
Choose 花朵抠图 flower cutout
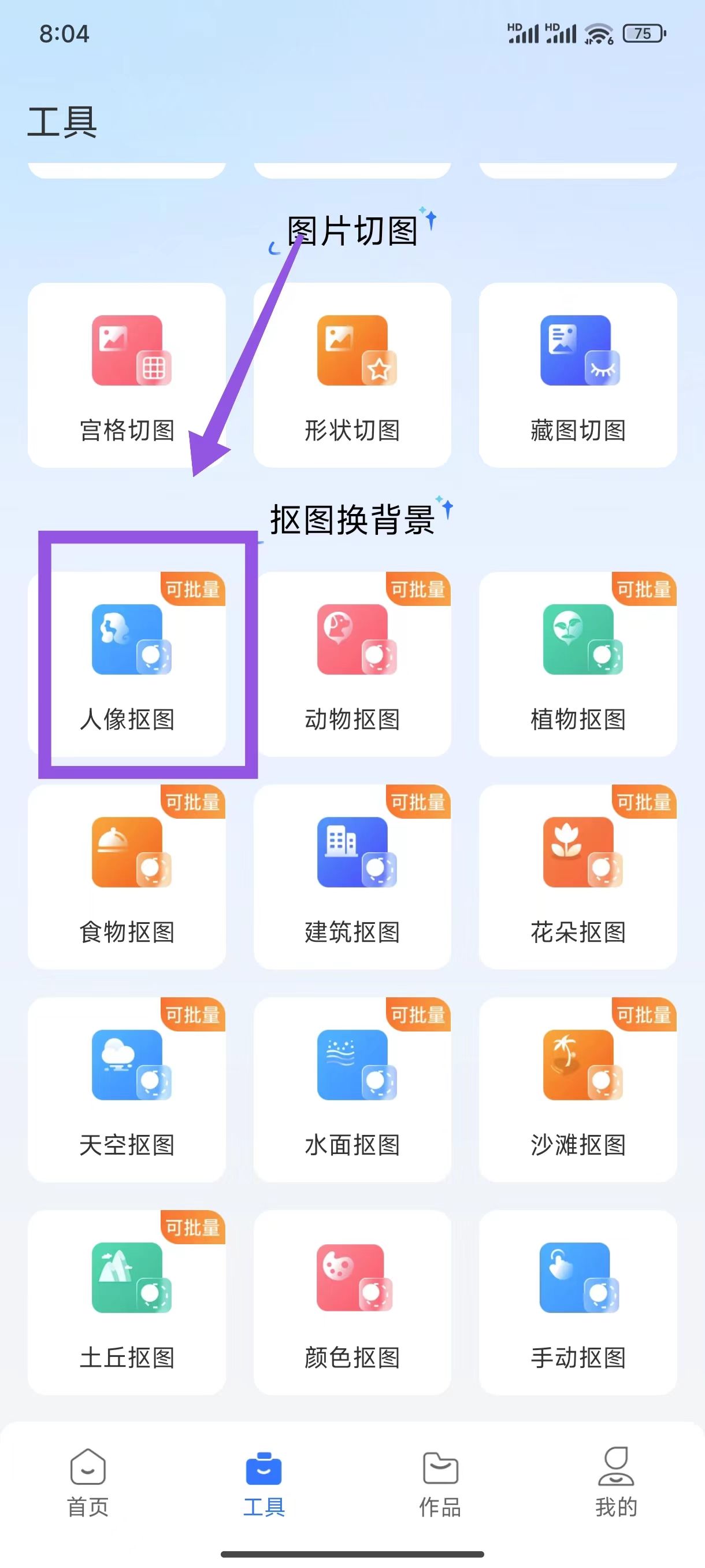click(x=578, y=877)
